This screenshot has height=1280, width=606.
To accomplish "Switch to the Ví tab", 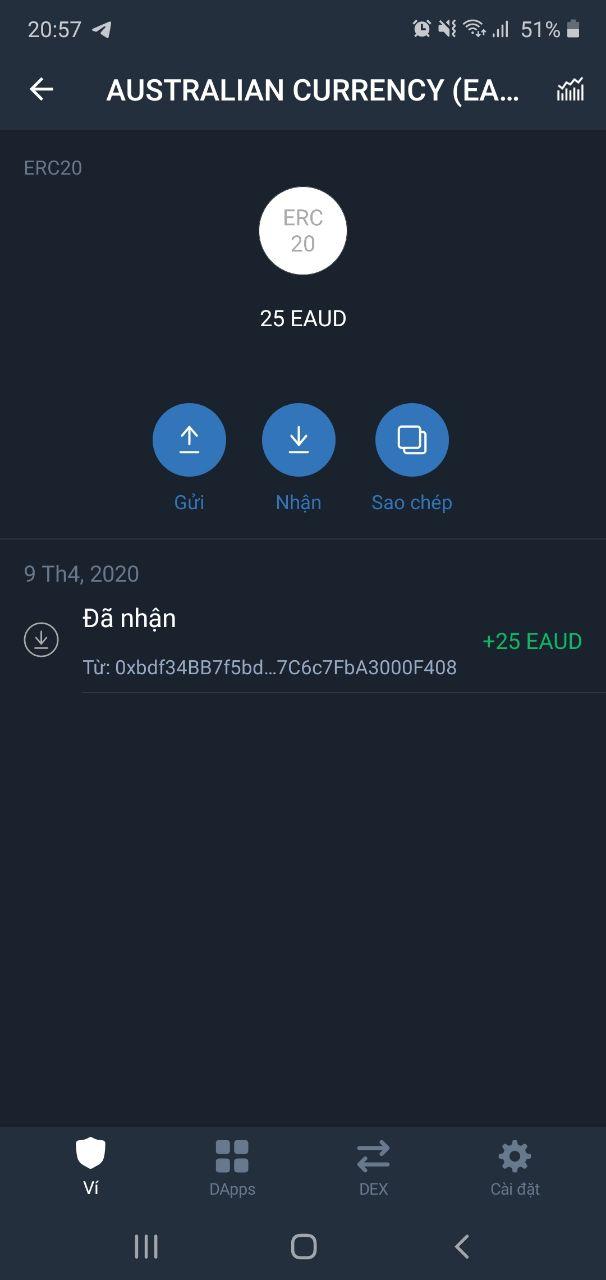I will point(90,1166).
